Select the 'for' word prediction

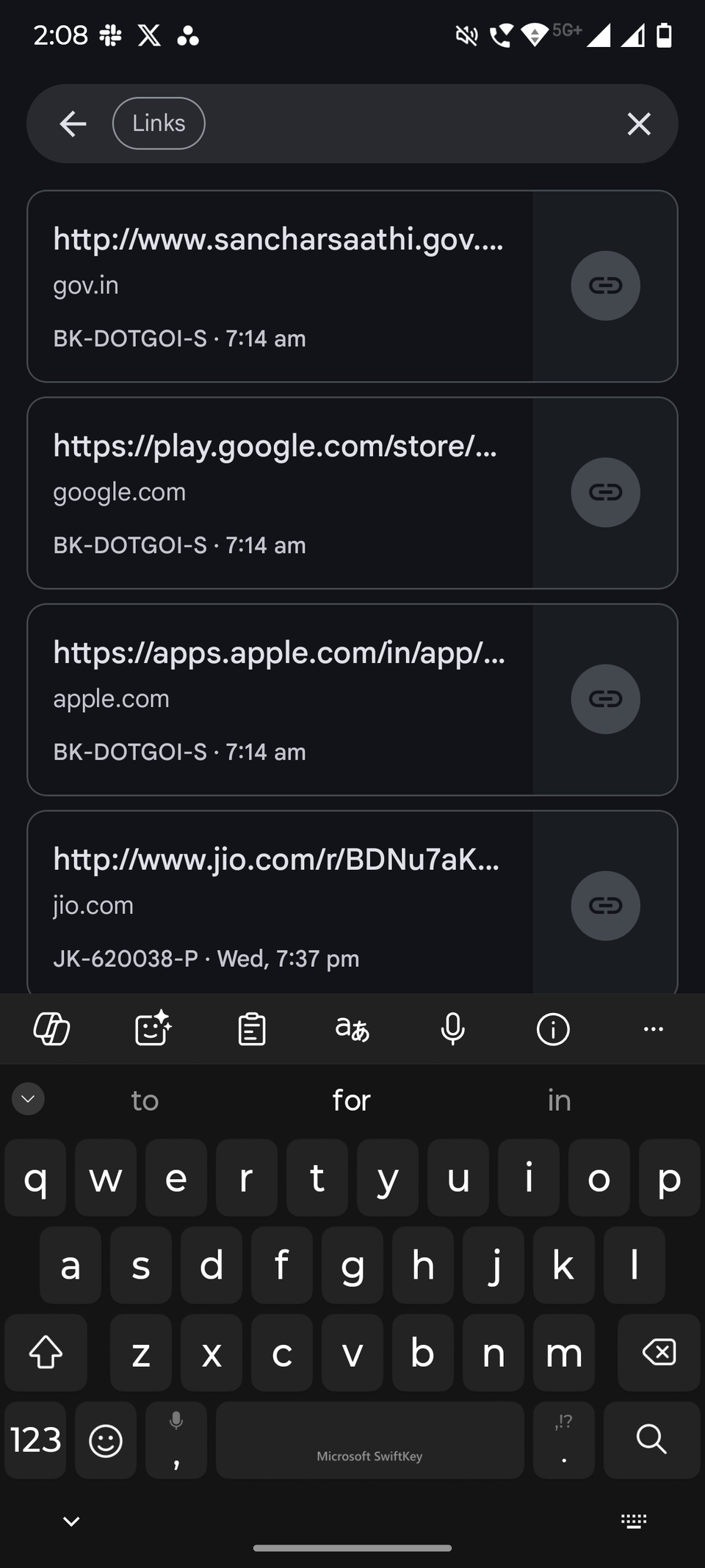click(352, 1099)
